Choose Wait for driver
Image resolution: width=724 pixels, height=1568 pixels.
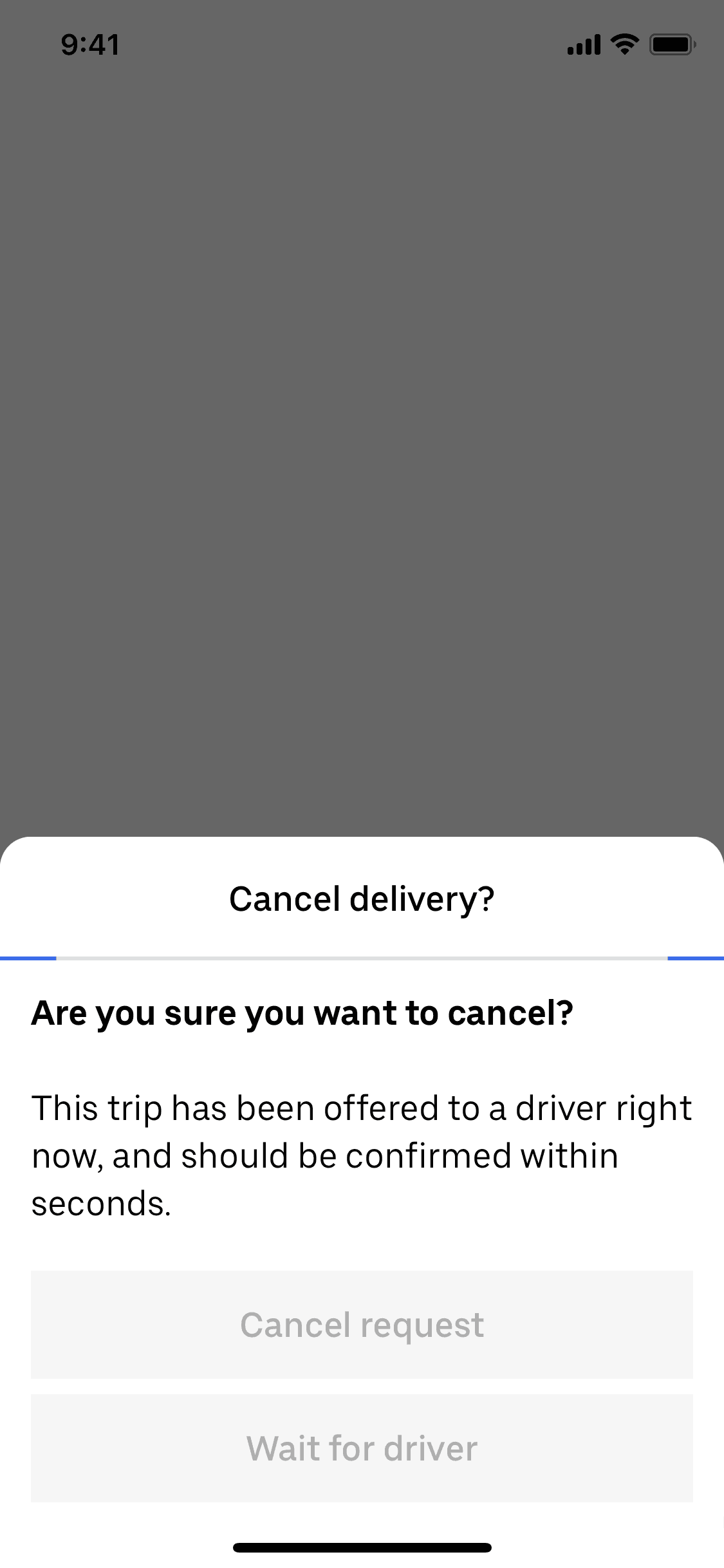[362, 1449]
